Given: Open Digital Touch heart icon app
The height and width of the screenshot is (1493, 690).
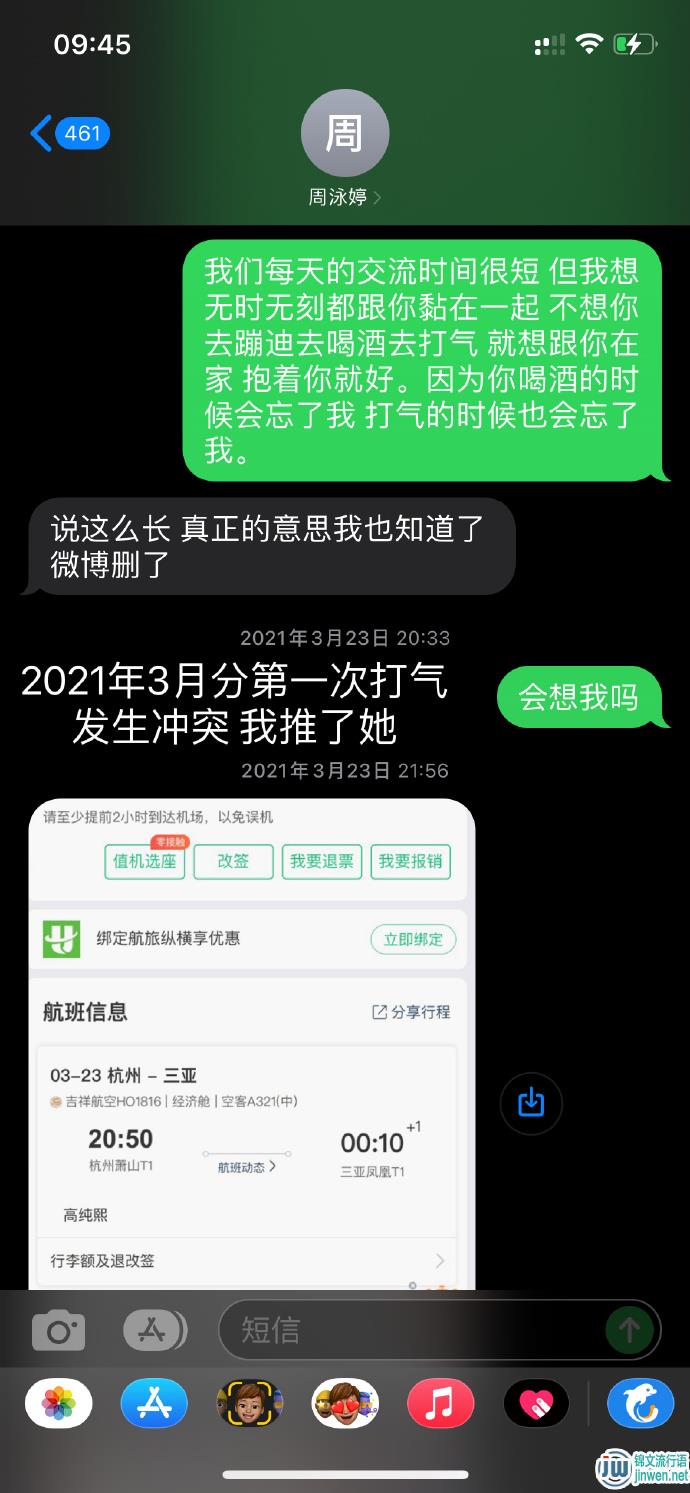Looking at the screenshot, I should 536,1404.
